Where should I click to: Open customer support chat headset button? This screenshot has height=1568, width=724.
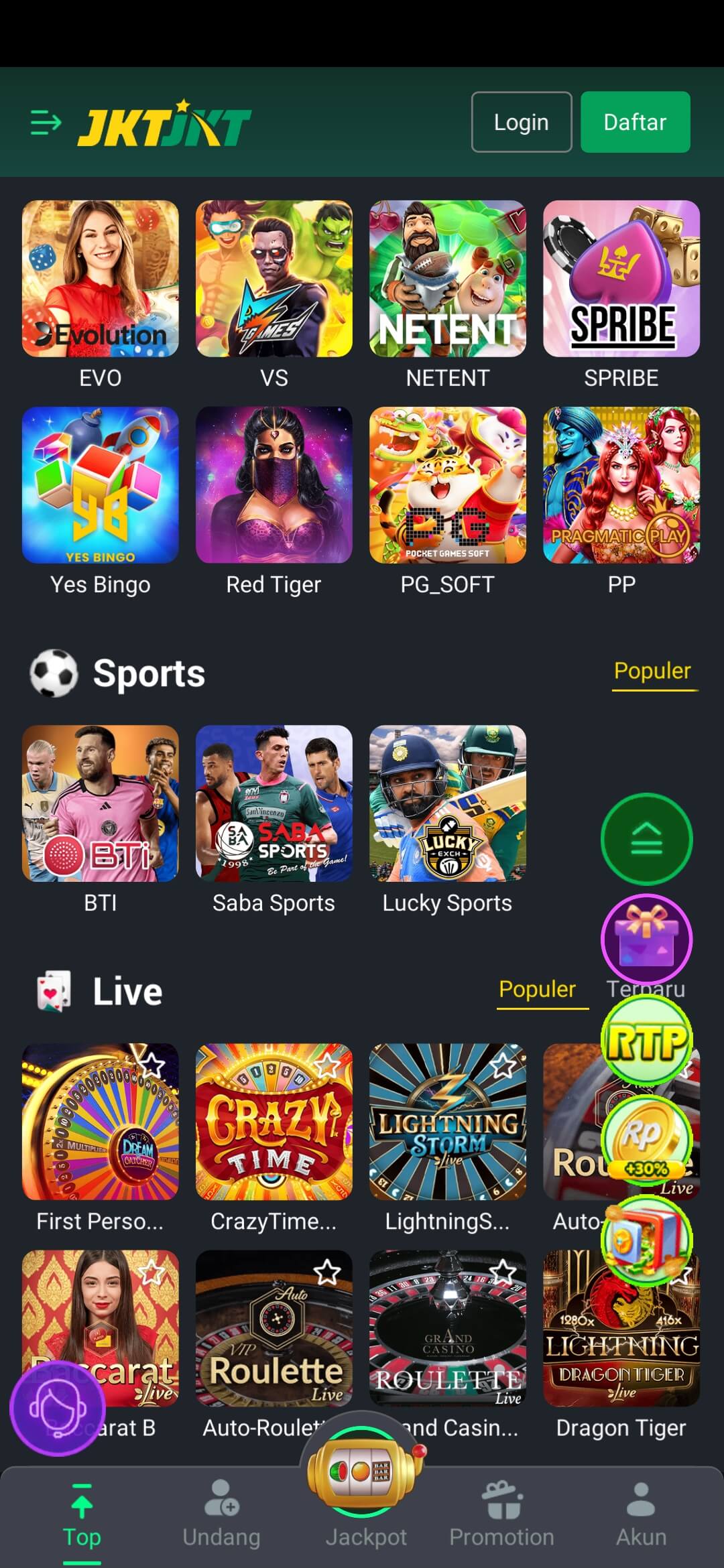point(58,1409)
